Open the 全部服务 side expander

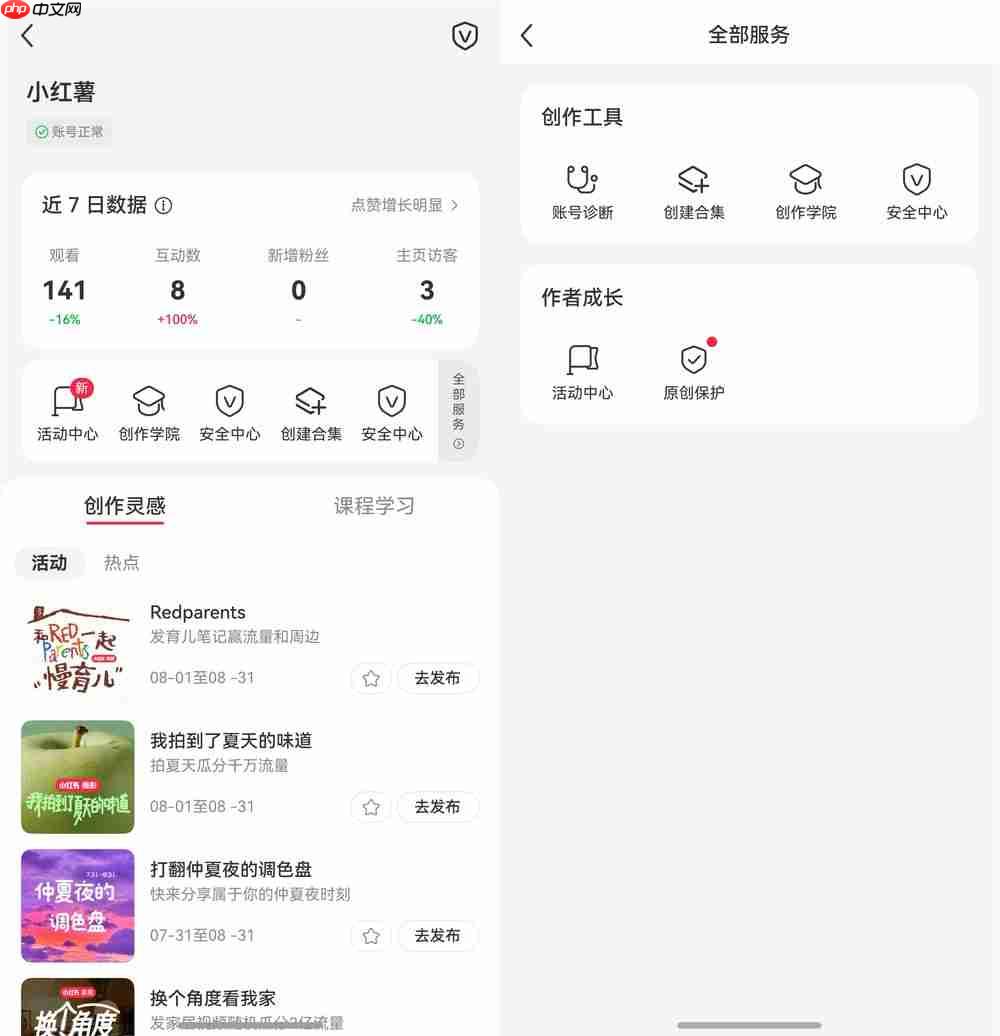coord(458,411)
